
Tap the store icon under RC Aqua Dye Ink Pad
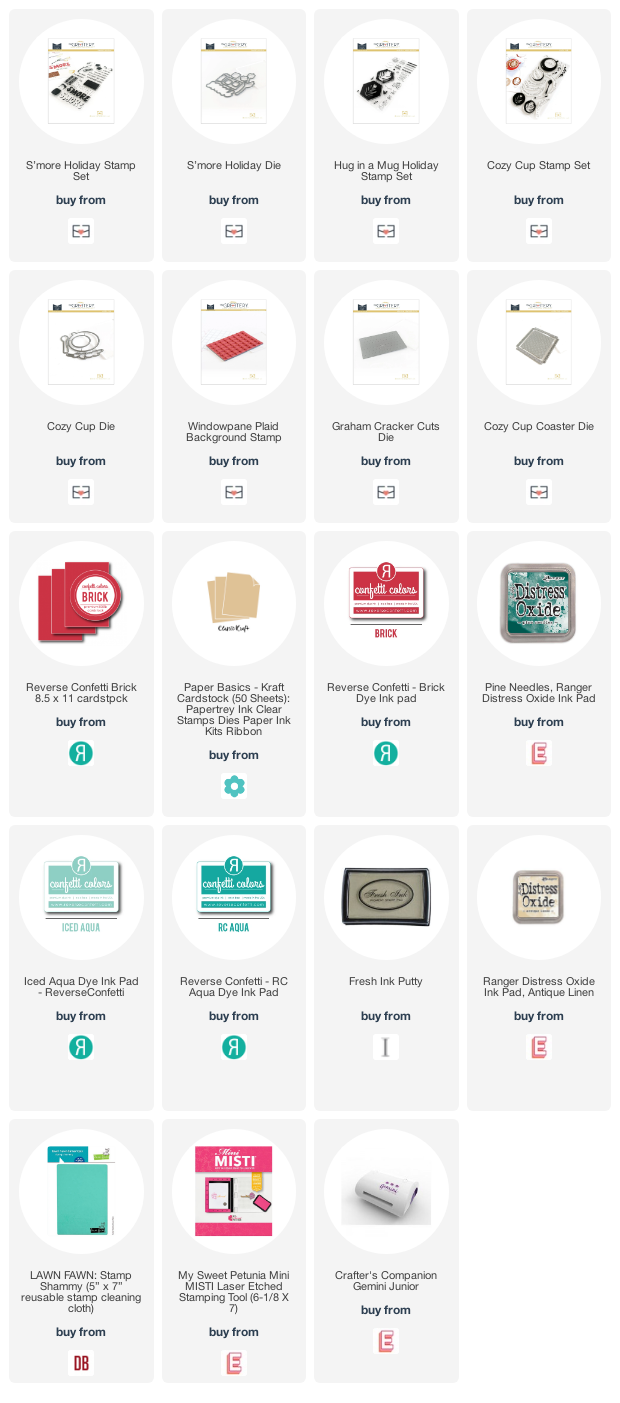234,1048
